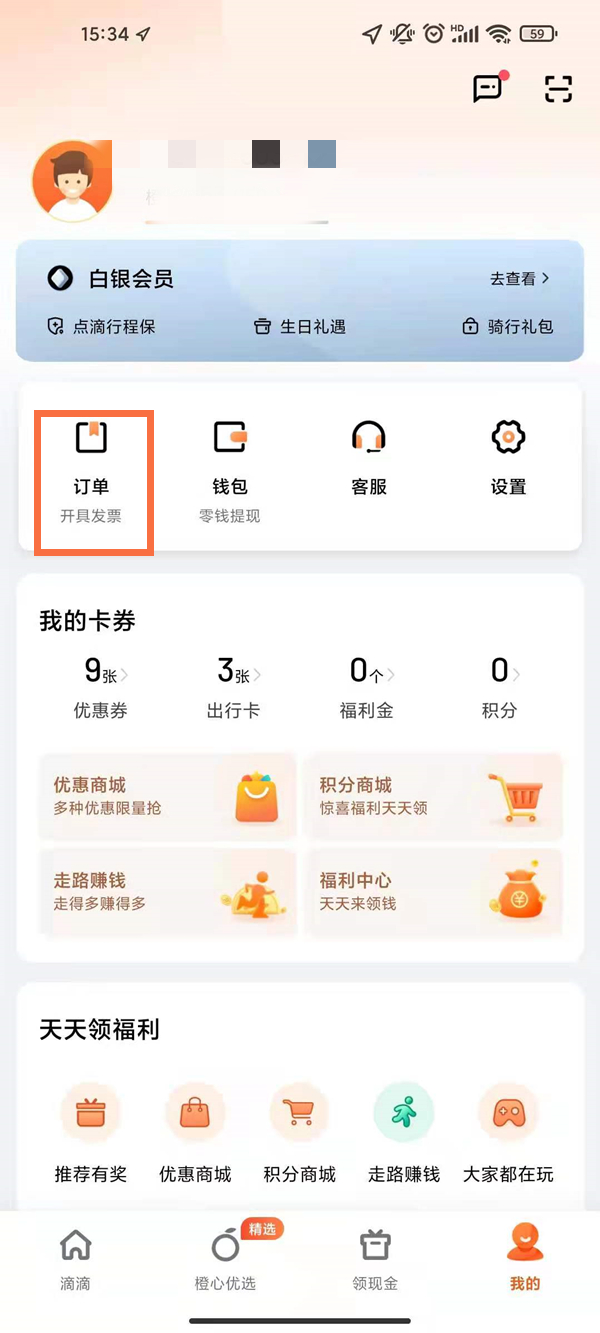View the 3 出行卡 travel cards

pyautogui.click(x=234, y=687)
